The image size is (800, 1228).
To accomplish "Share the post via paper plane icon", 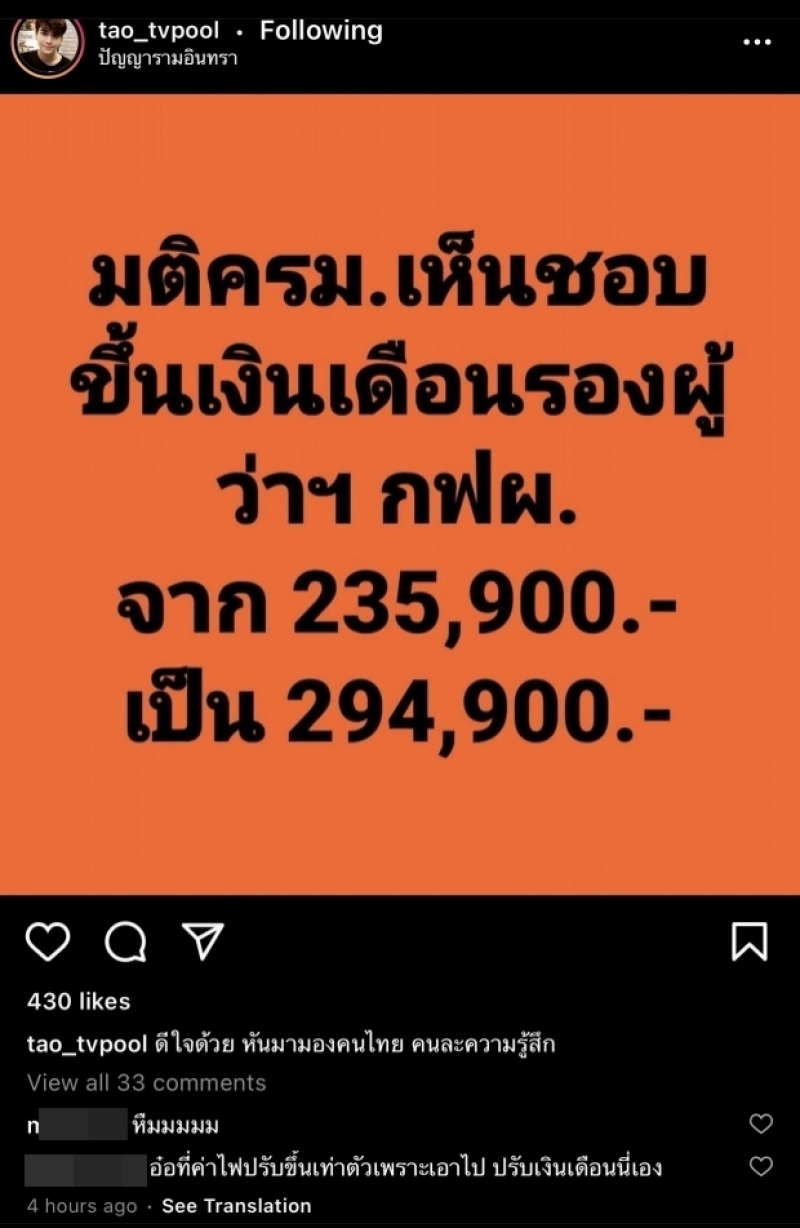I will point(201,941).
